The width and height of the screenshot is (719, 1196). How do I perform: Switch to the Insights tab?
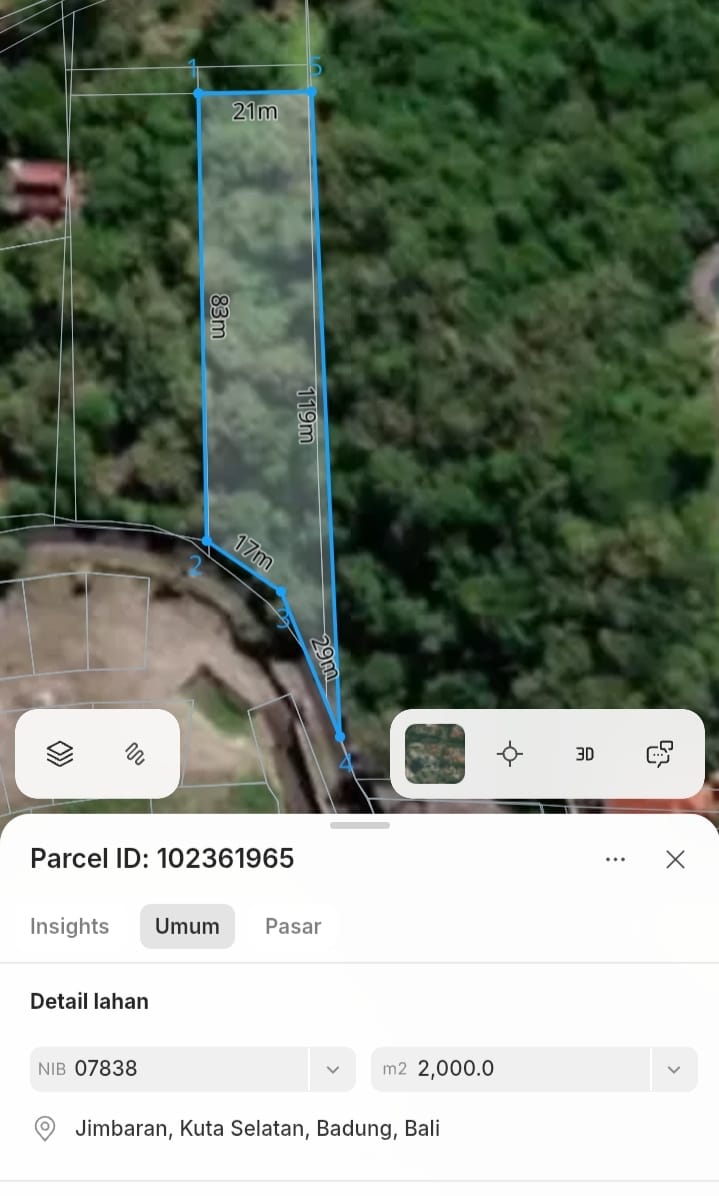coord(70,926)
